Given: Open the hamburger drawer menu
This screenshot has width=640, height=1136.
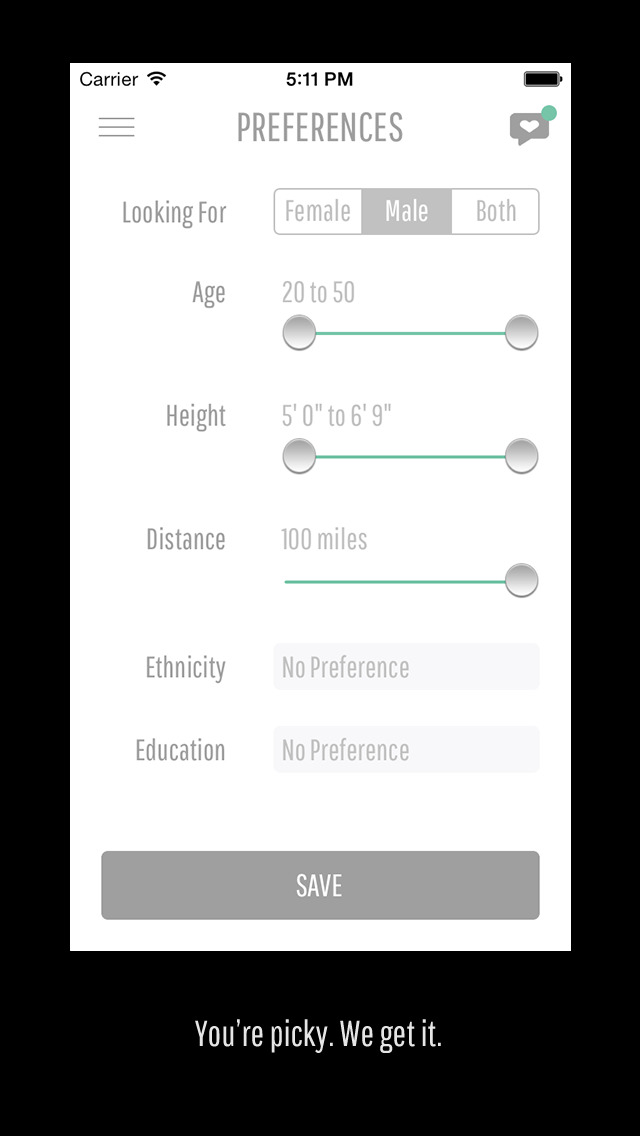Looking at the screenshot, I should click(x=116, y=128).
